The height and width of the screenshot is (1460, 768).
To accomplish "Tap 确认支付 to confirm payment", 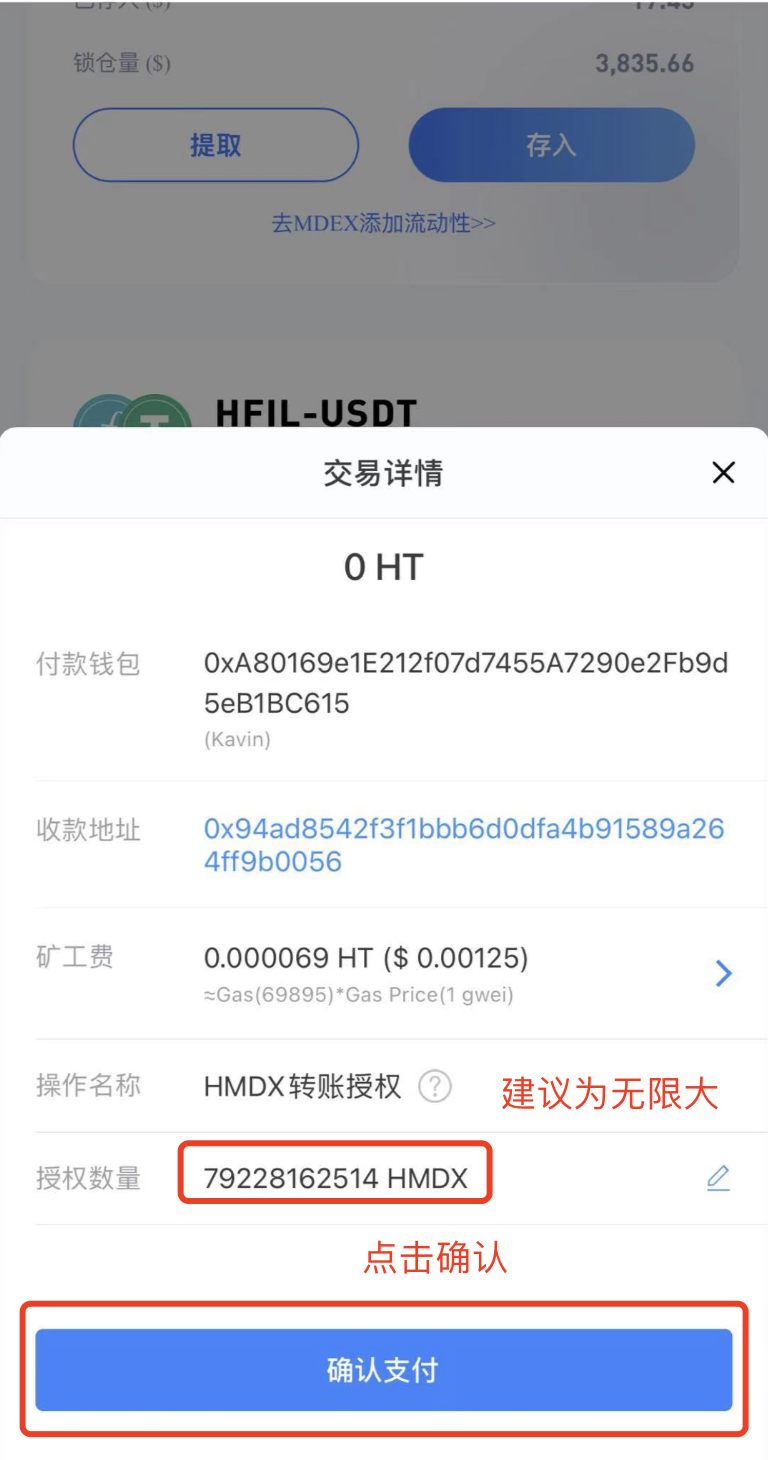I will click(x=384, y=1369).
